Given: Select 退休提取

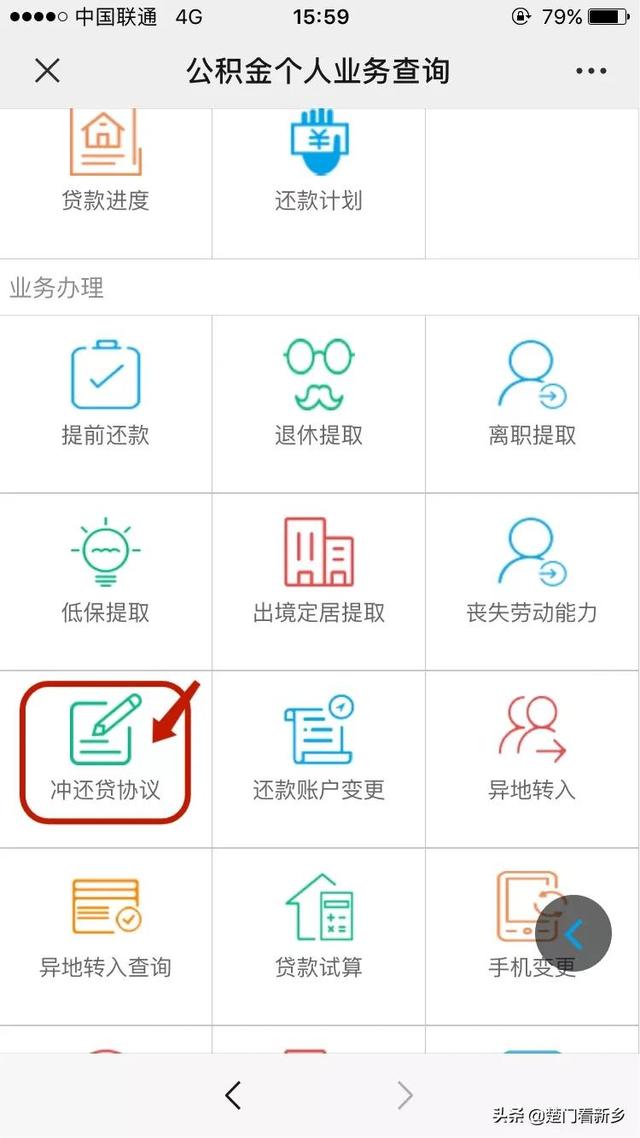Looking at the screenshot, I should point(319,404).
